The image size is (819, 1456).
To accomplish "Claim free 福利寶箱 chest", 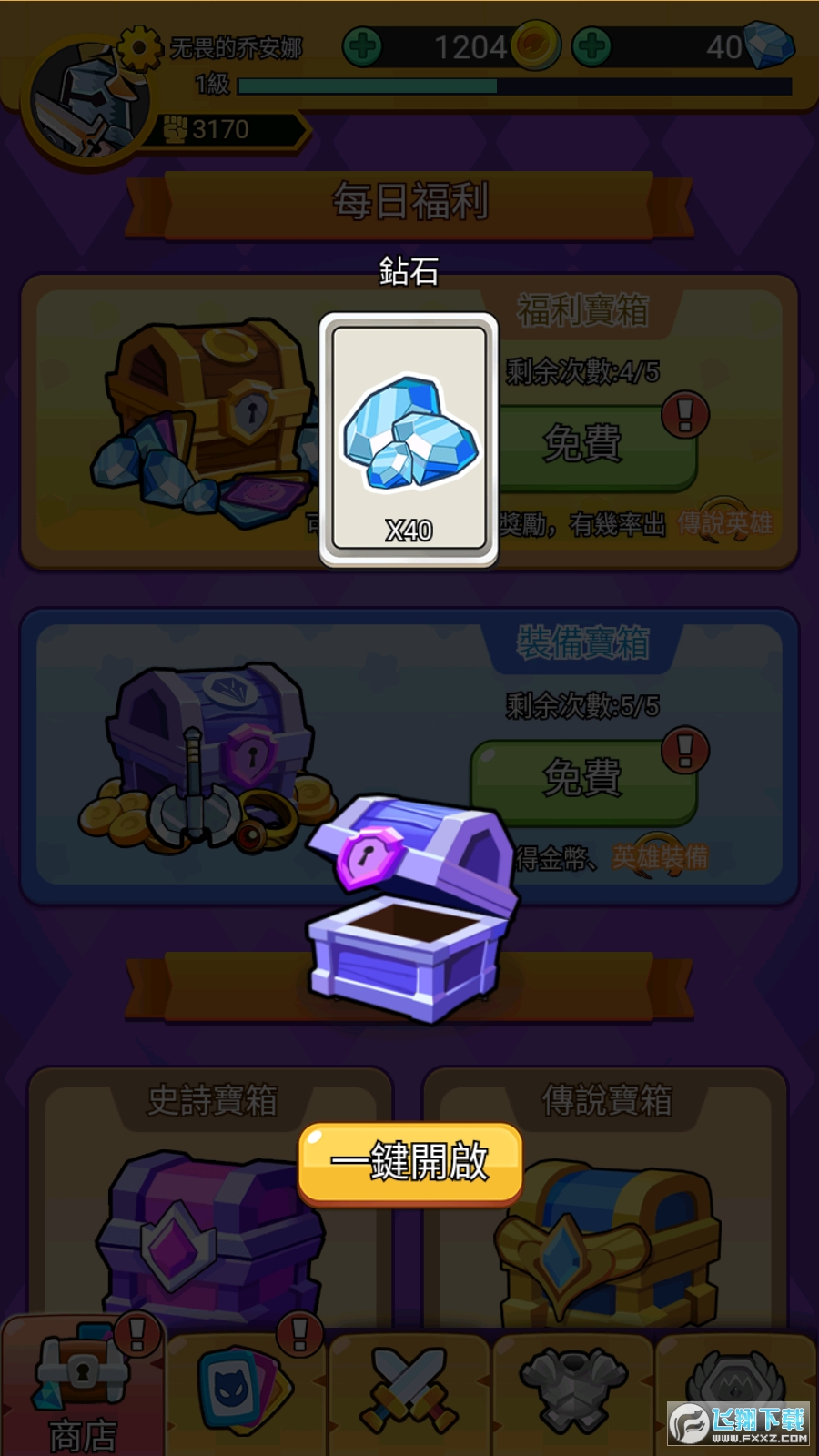I will [x=582, y=444].
